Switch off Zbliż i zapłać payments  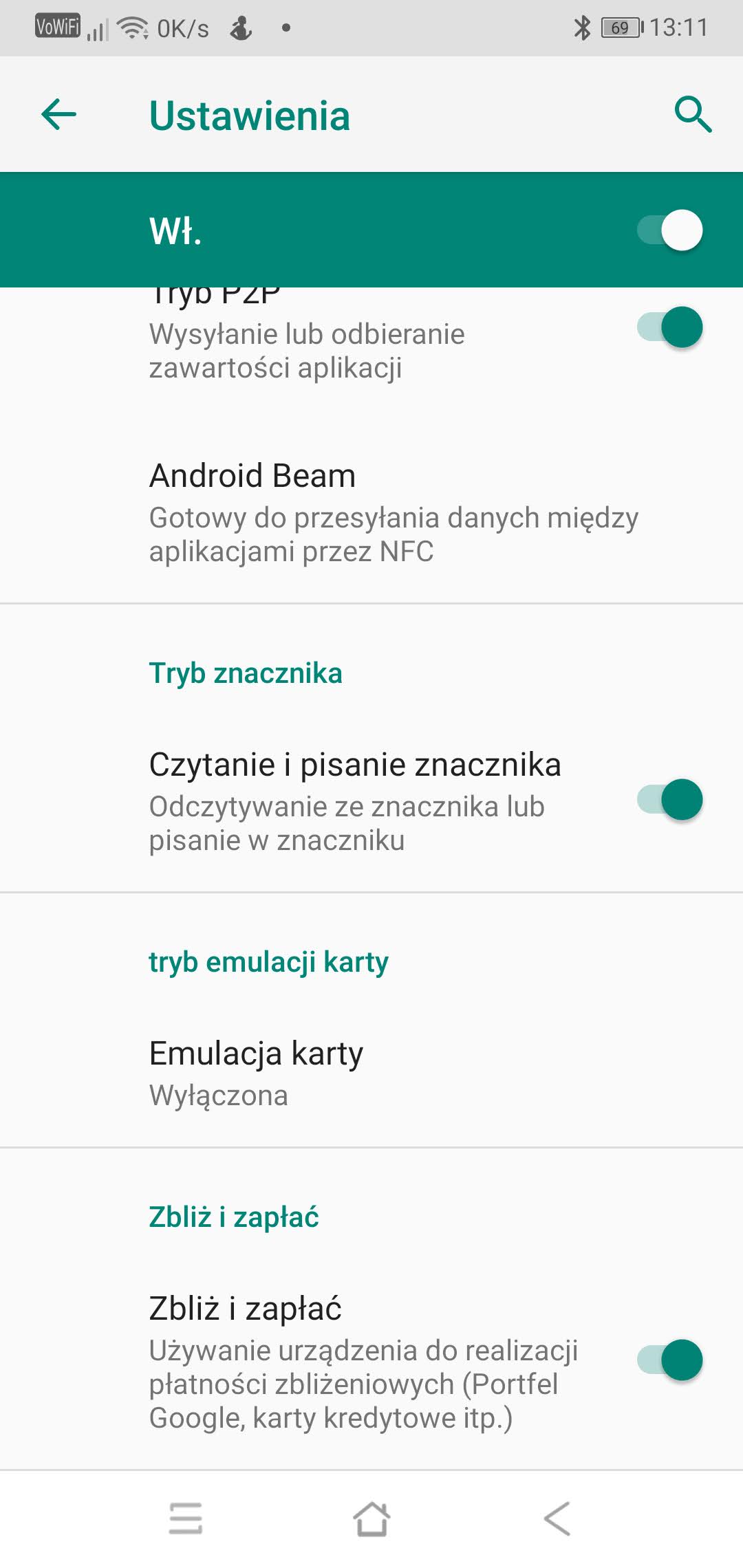coord(669,1360)
